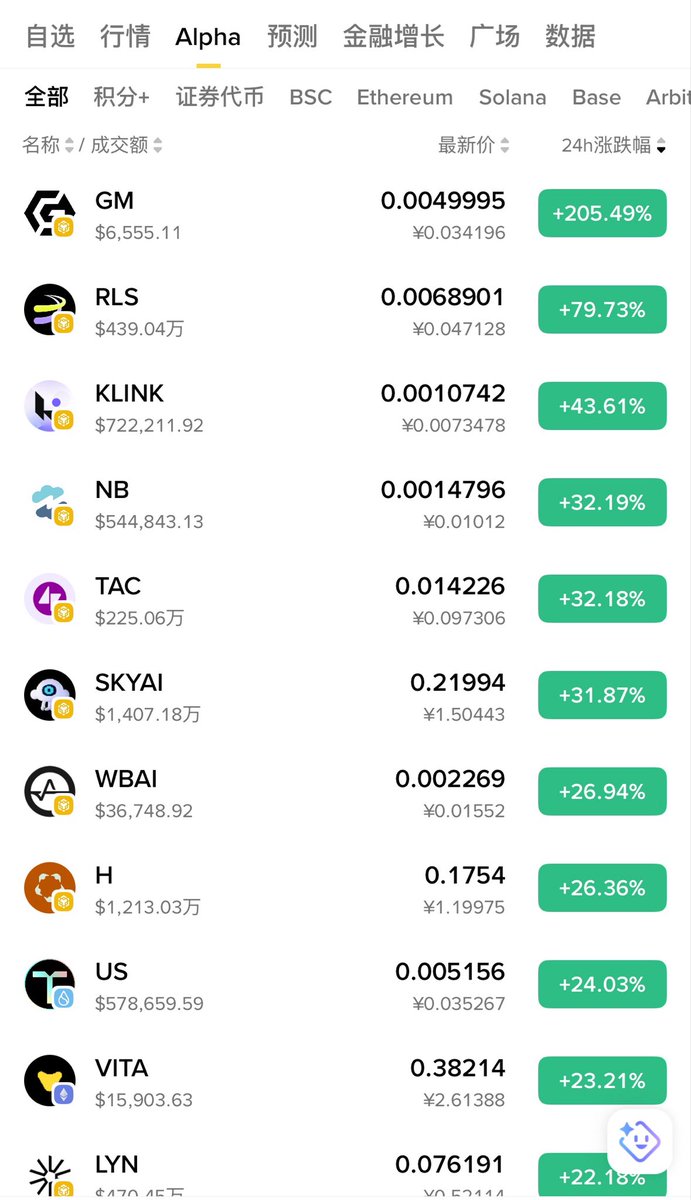Open the 金融增长 tab
The width and height of the screenshot is (691, 1200).
(x=393, y=37)
